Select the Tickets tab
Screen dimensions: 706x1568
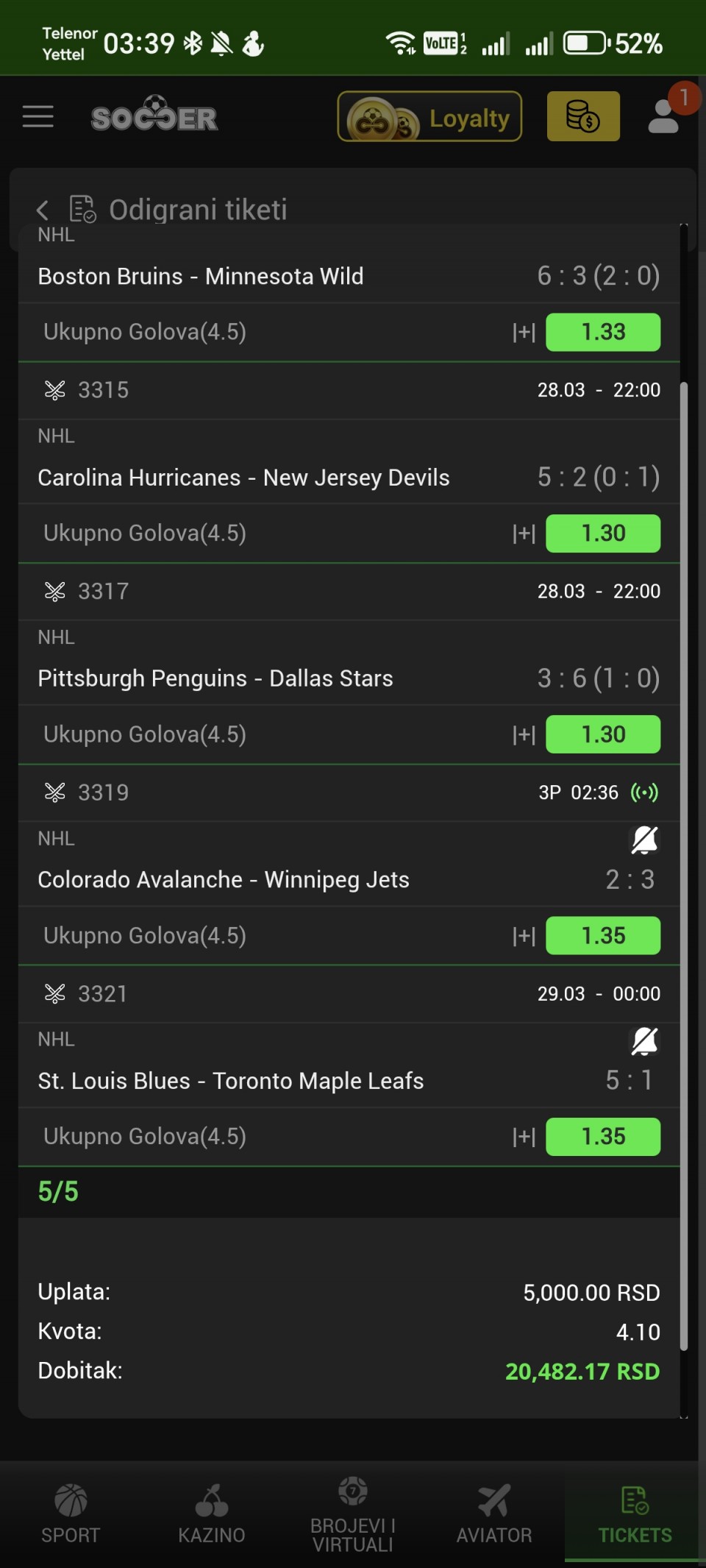coord(635,1513)
